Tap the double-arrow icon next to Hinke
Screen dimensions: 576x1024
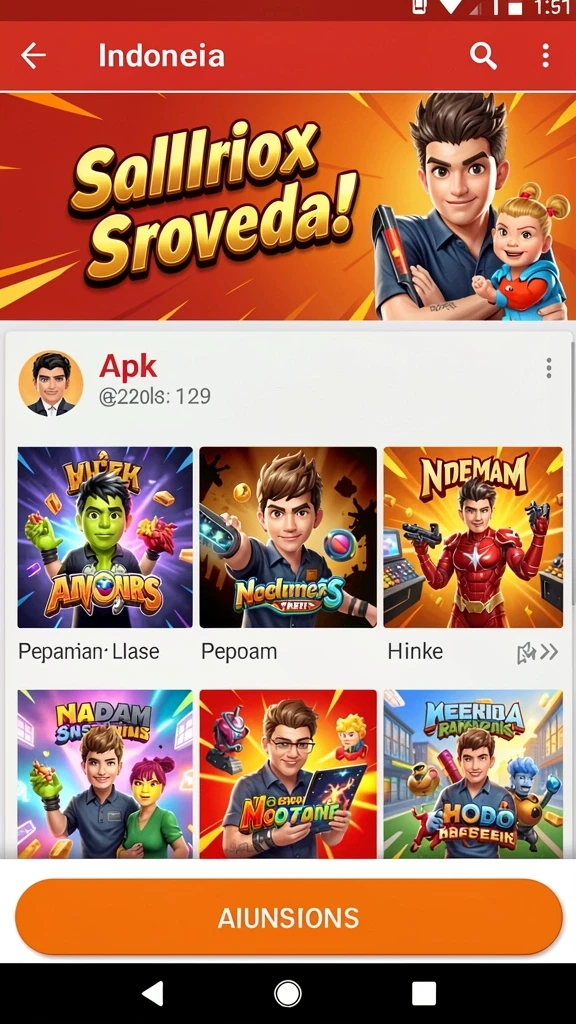click(538, 652)
